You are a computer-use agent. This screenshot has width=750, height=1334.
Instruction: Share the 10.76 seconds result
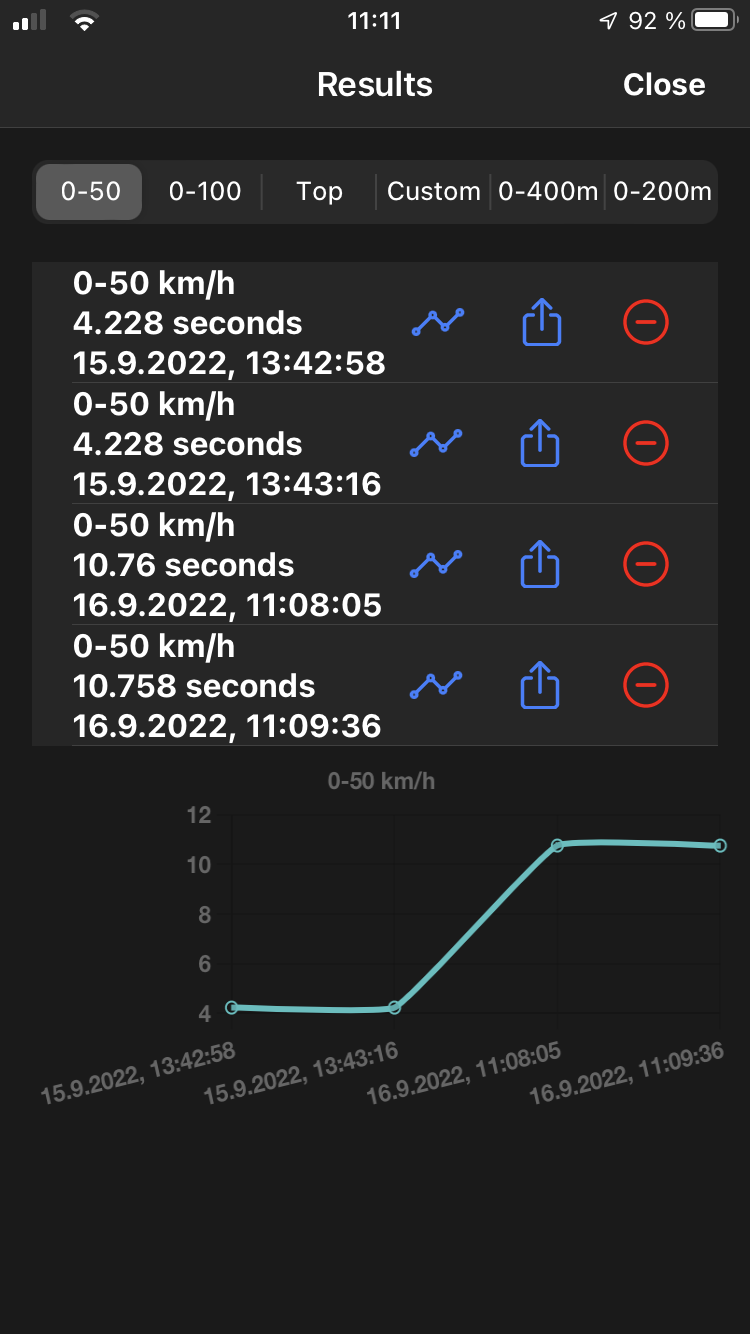pos(541,565)
